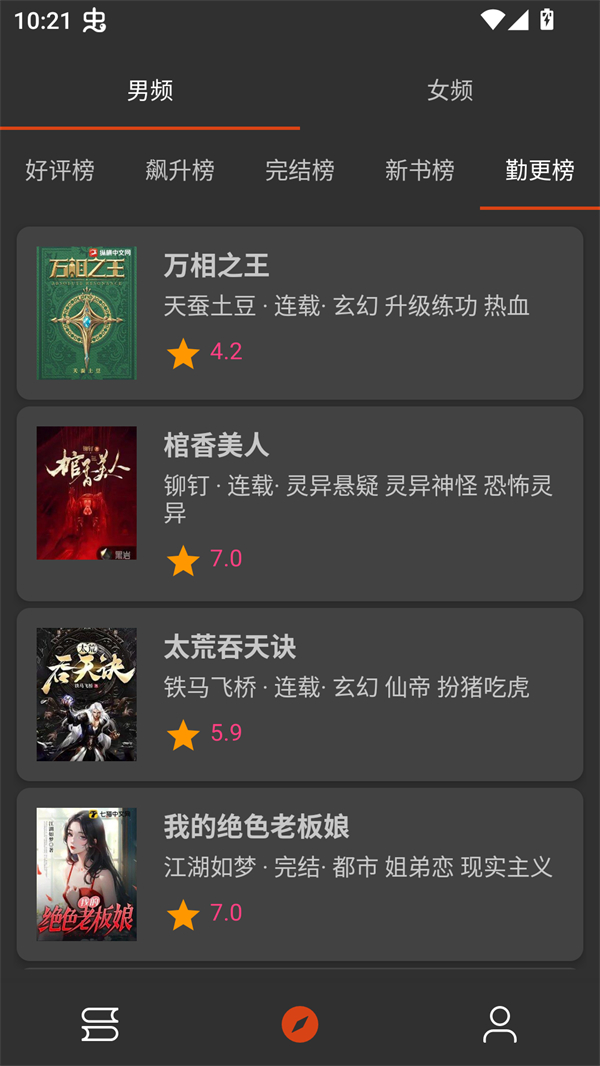Open the book 我的绝色老板娘
The width and height of the screenshot is (600, 1066).
pos(300,874)
